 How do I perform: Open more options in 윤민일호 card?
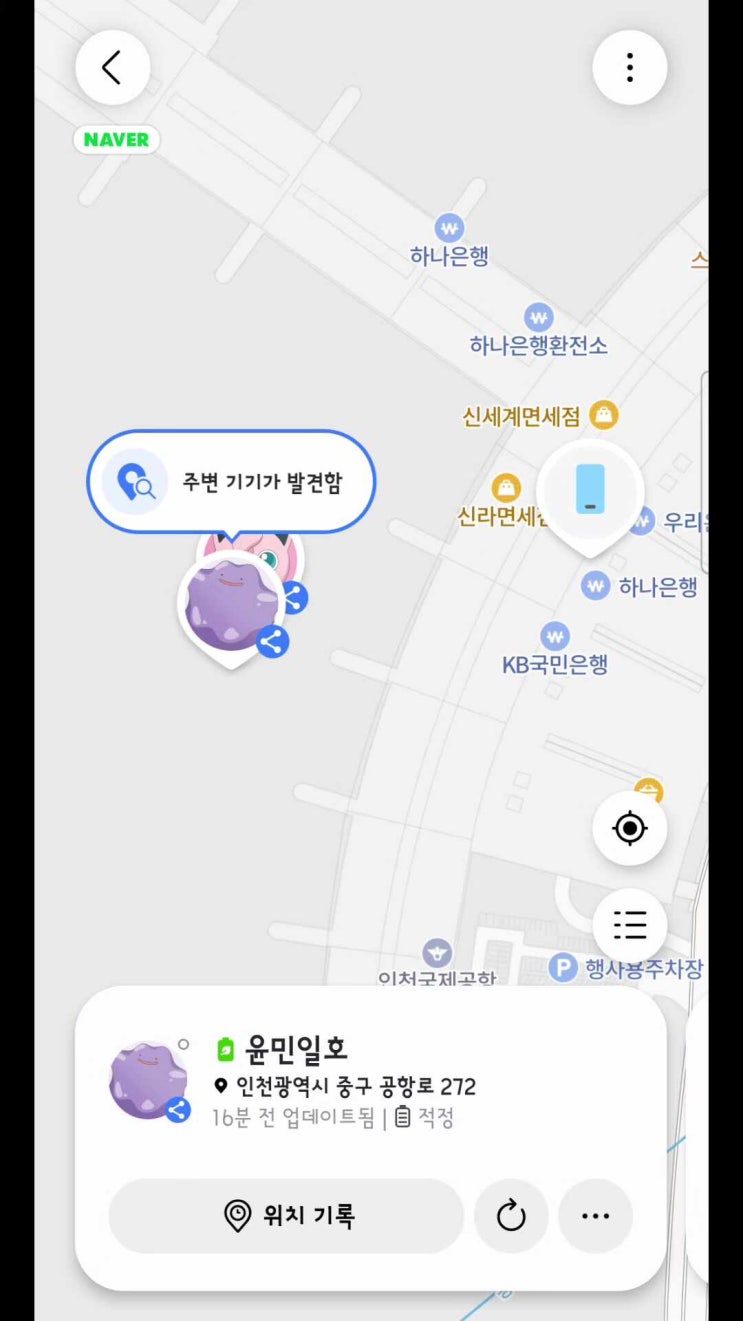pyautogui.click(x=595, y=1216)
